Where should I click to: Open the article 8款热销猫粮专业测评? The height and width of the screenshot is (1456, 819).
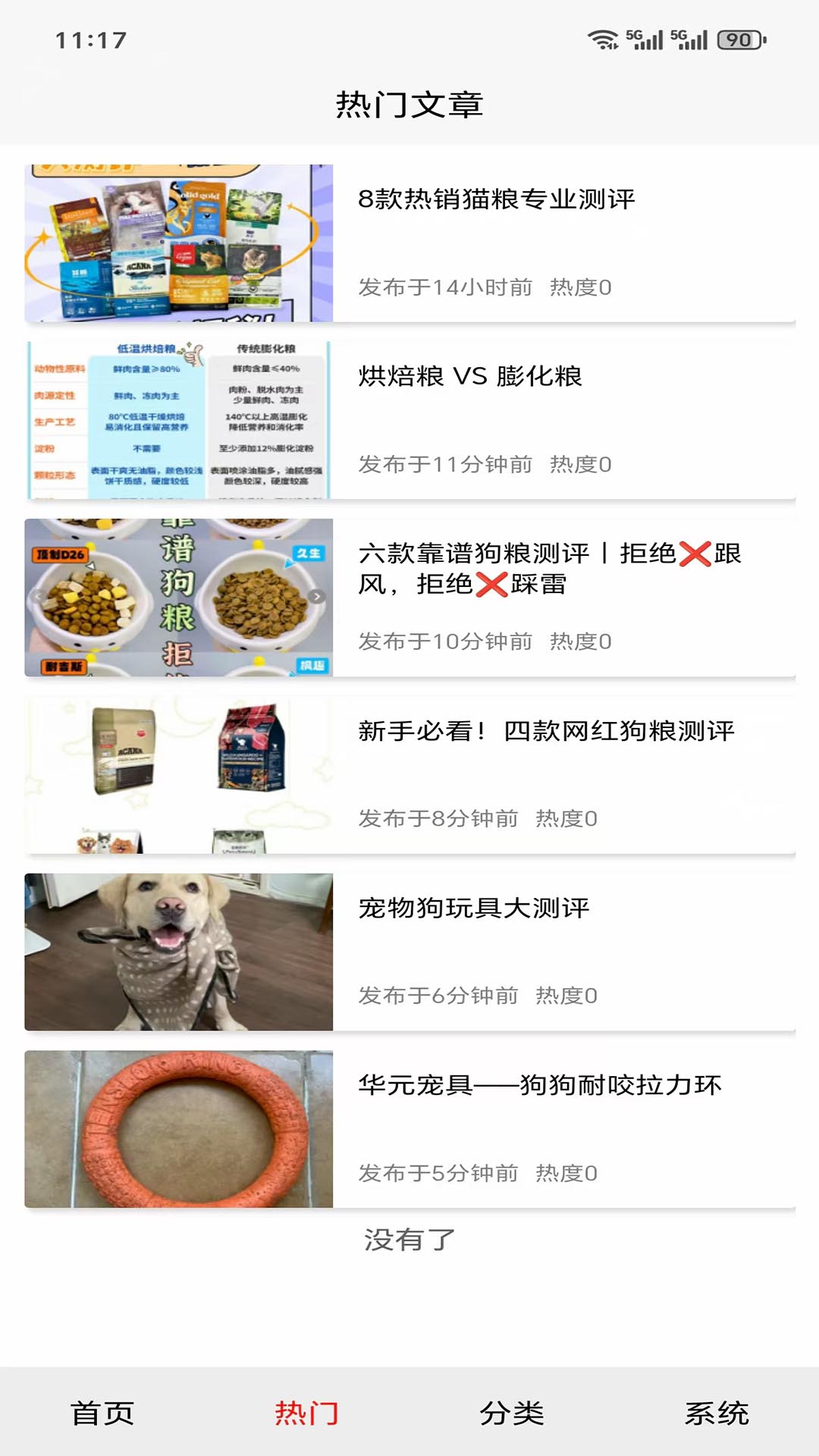[x=498, y=199]
